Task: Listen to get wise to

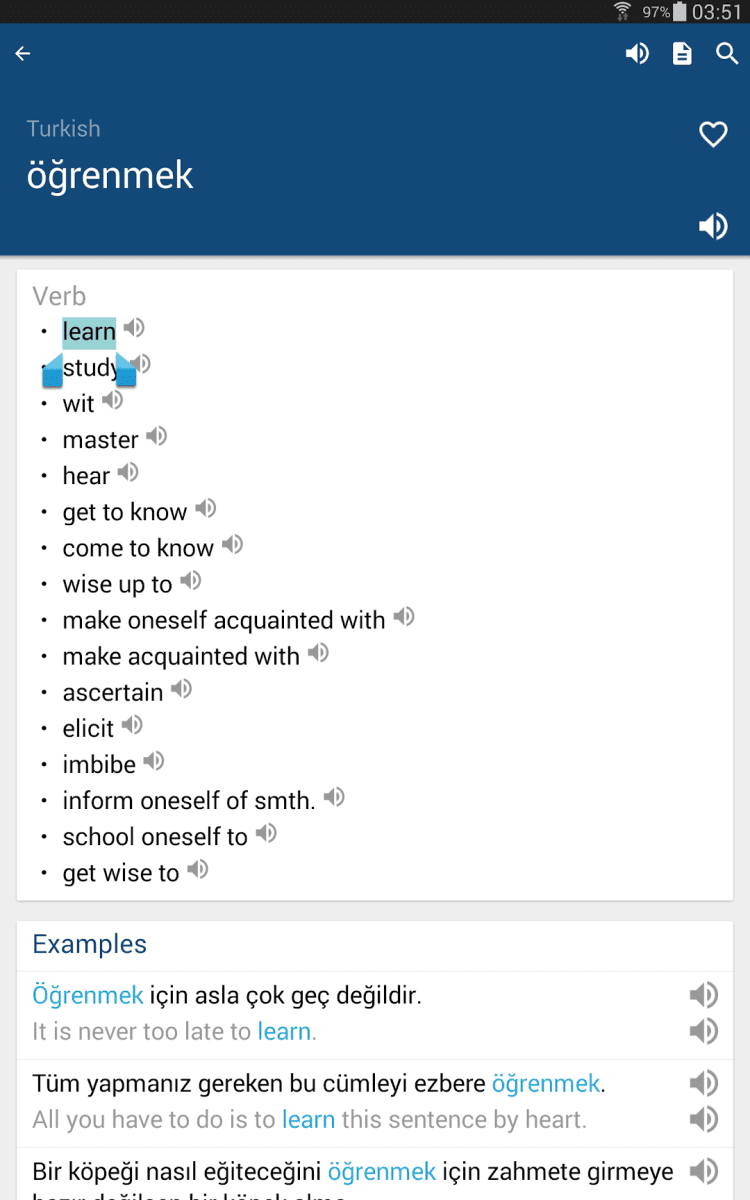Action: 198,870
